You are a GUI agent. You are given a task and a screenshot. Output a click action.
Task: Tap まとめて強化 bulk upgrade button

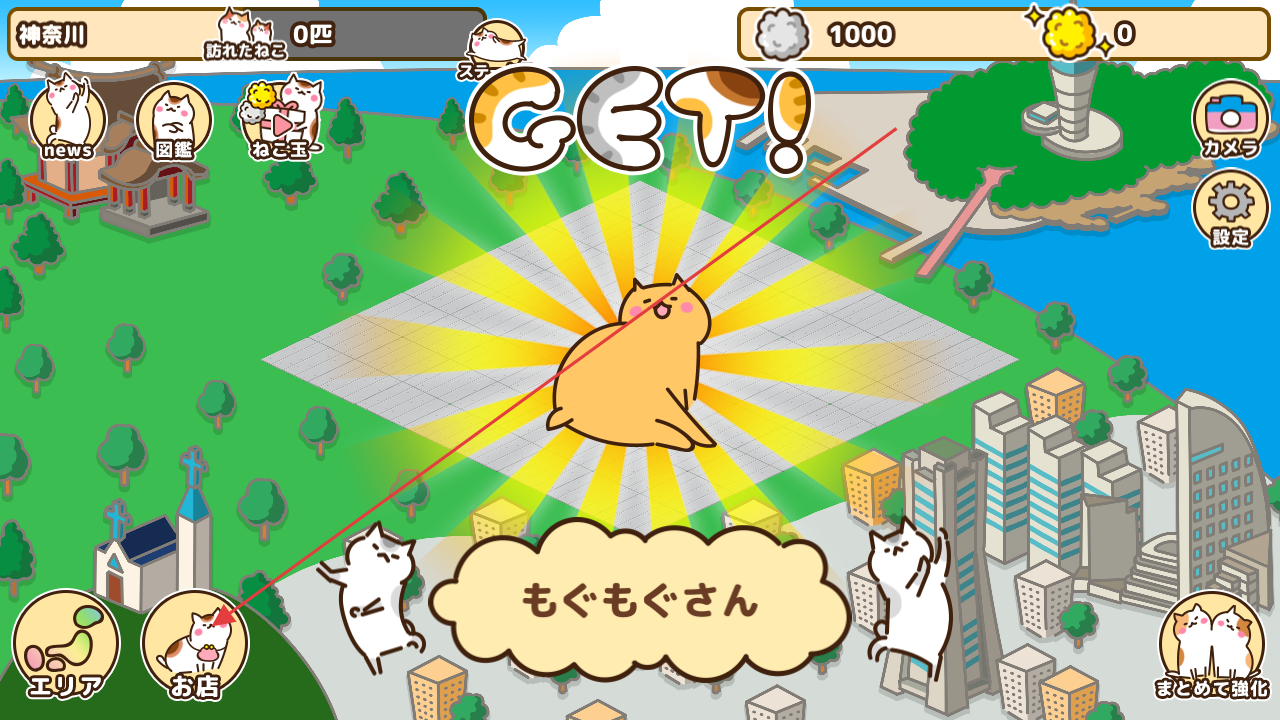click(1211, 643)
